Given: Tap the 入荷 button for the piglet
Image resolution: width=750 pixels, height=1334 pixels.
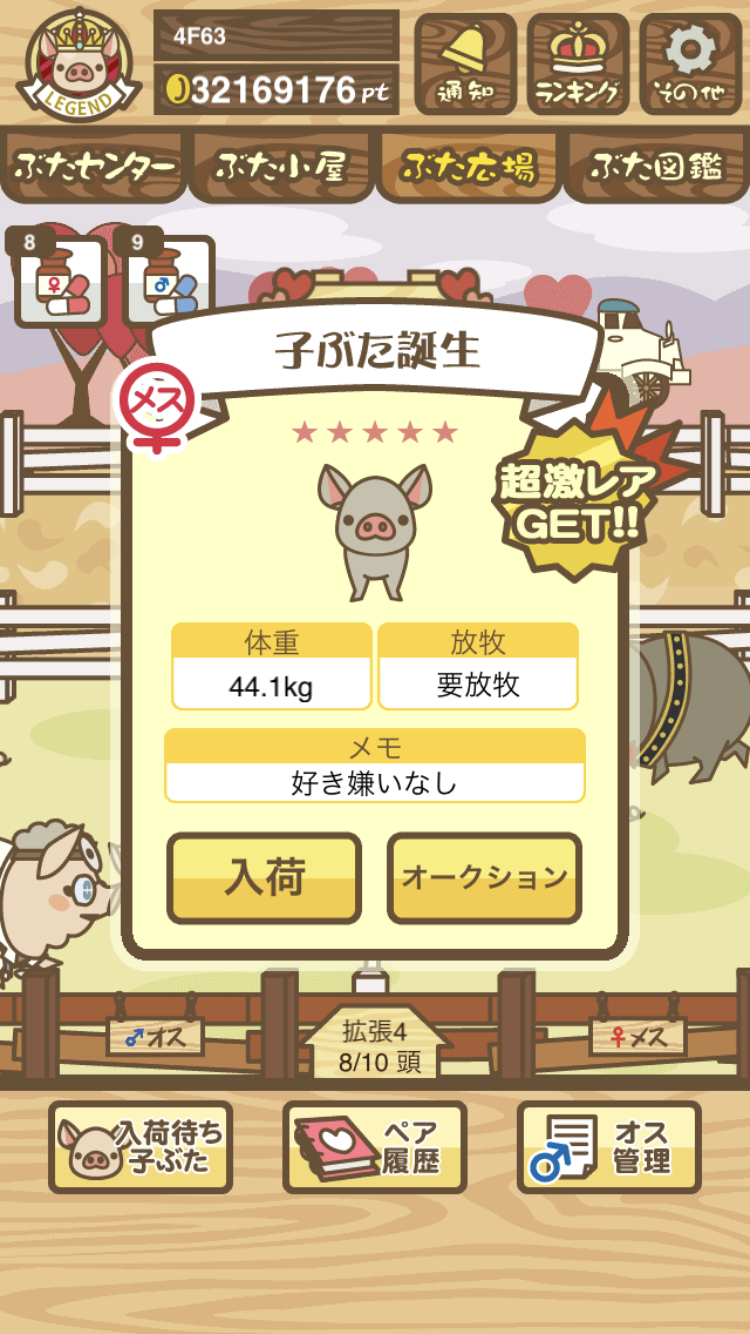Looking at the screenshot, I should [264, 878].
